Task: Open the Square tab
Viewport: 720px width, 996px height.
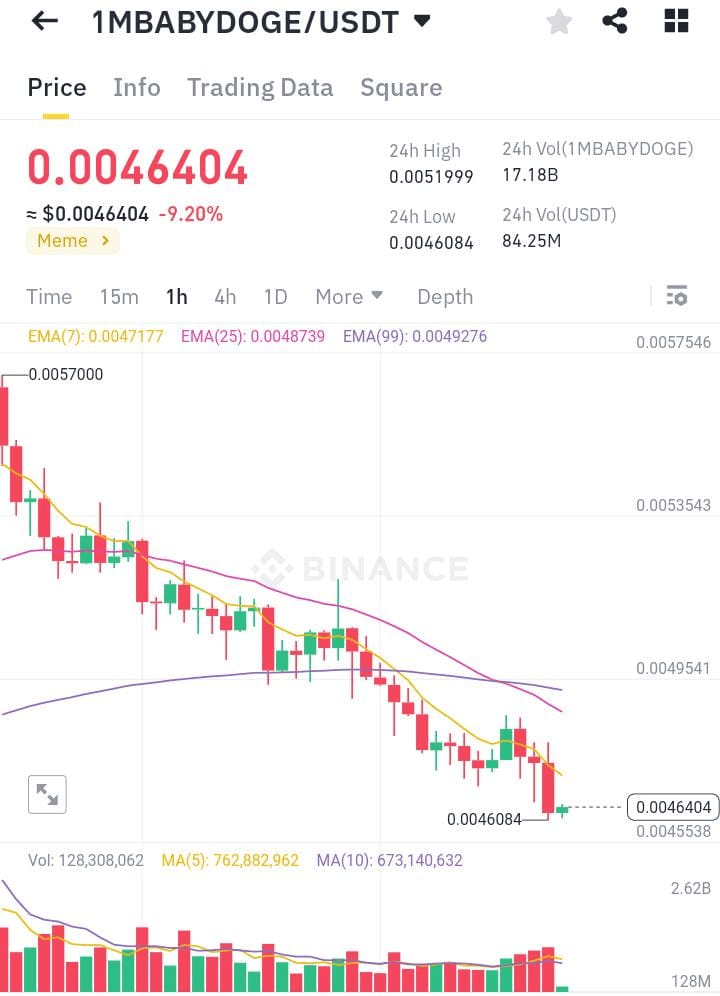Action: coord(401,88)
